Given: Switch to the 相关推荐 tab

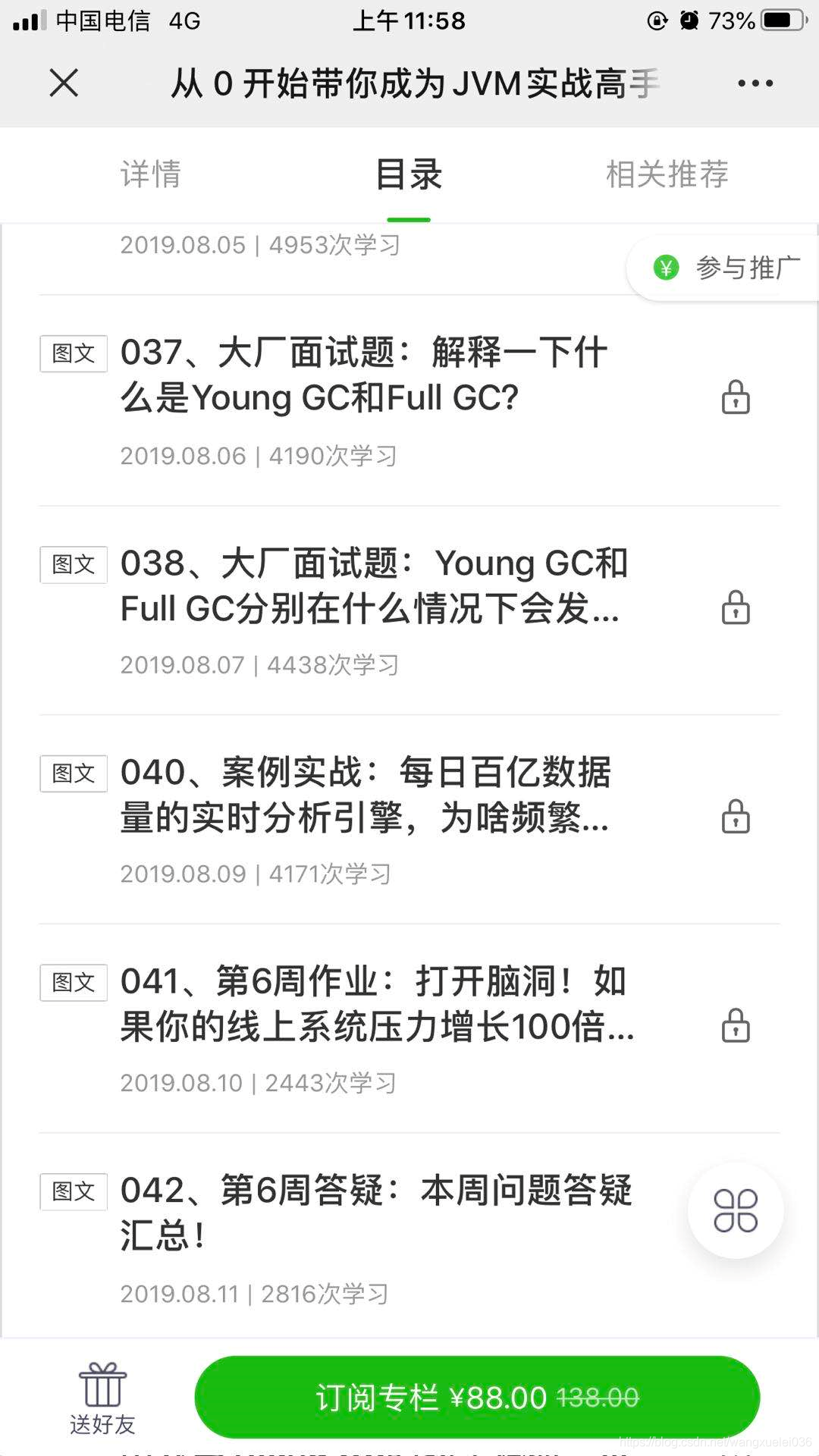Looking at the screenshot, I should pos(667,174).
